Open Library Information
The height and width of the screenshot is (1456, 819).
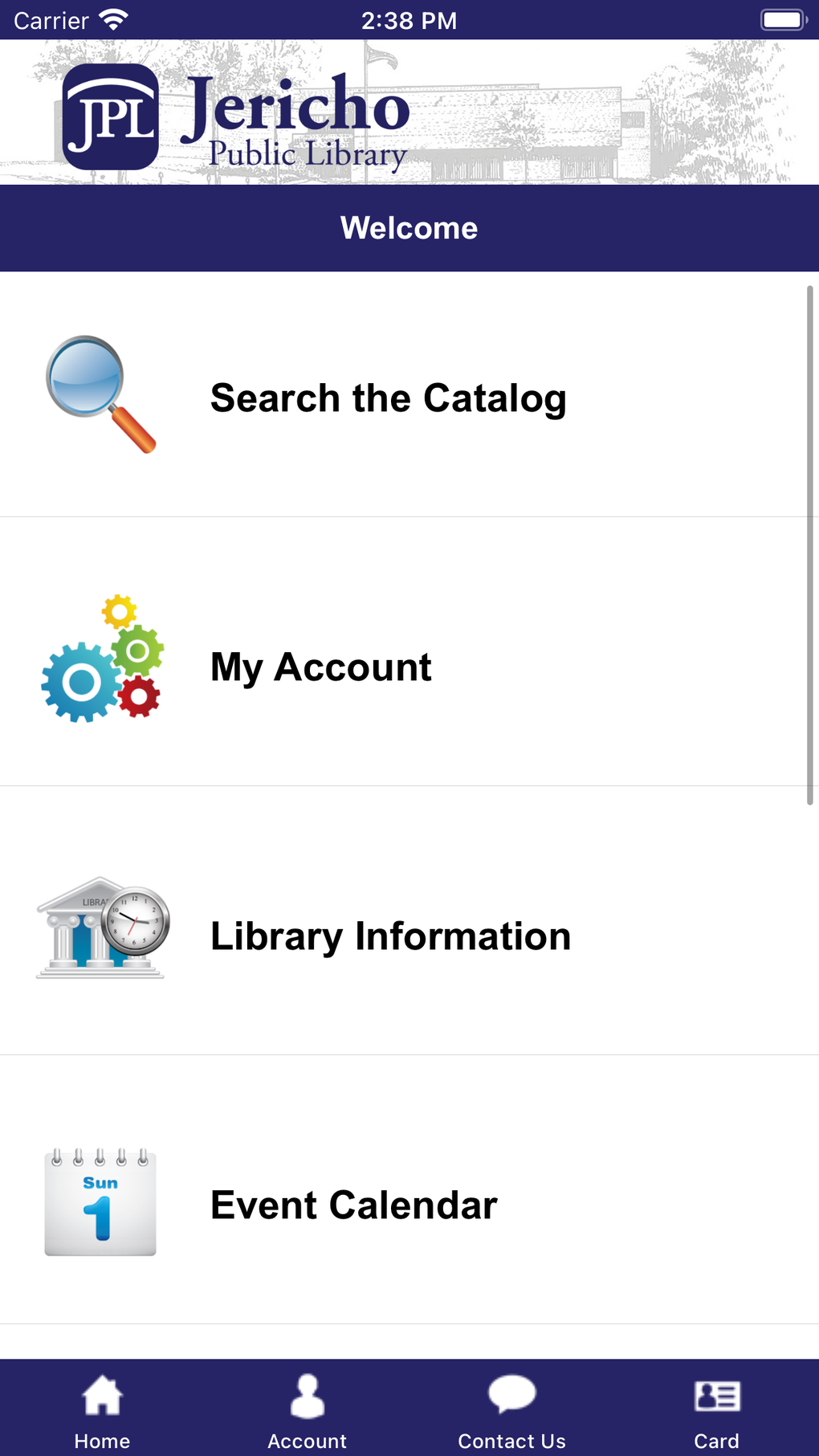click(x=390, y=934)
